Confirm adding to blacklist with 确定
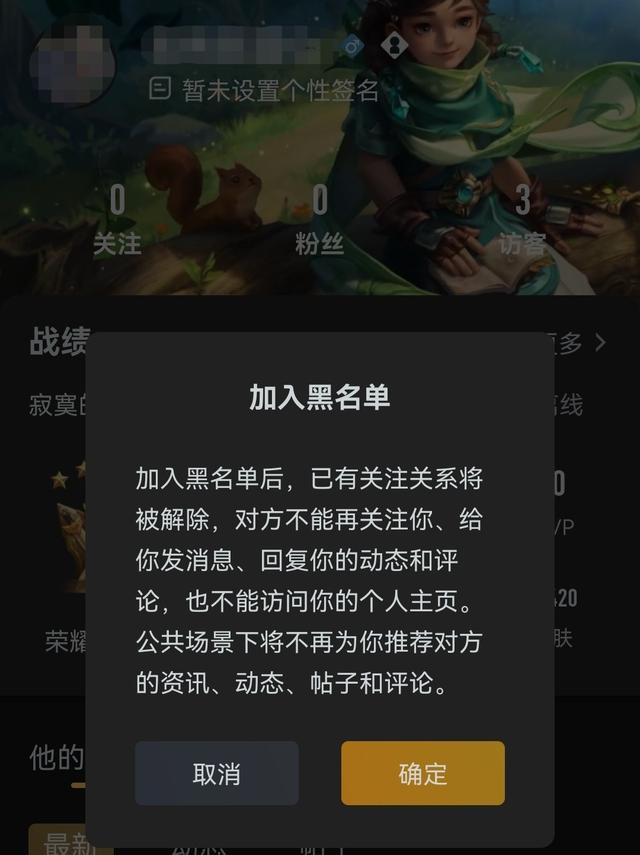 click(422, 773)
